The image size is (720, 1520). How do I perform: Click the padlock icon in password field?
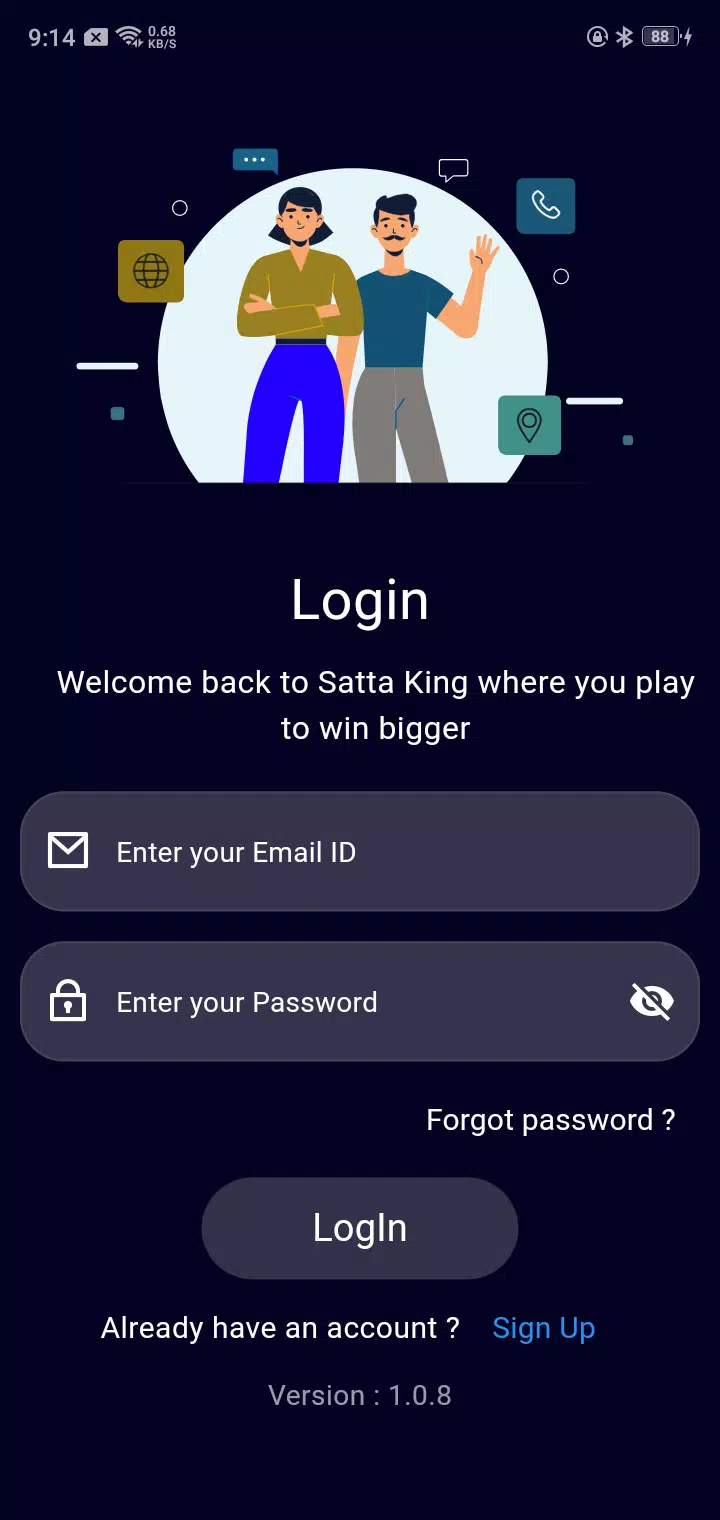pyautogui.click(x=67, y=1001)
